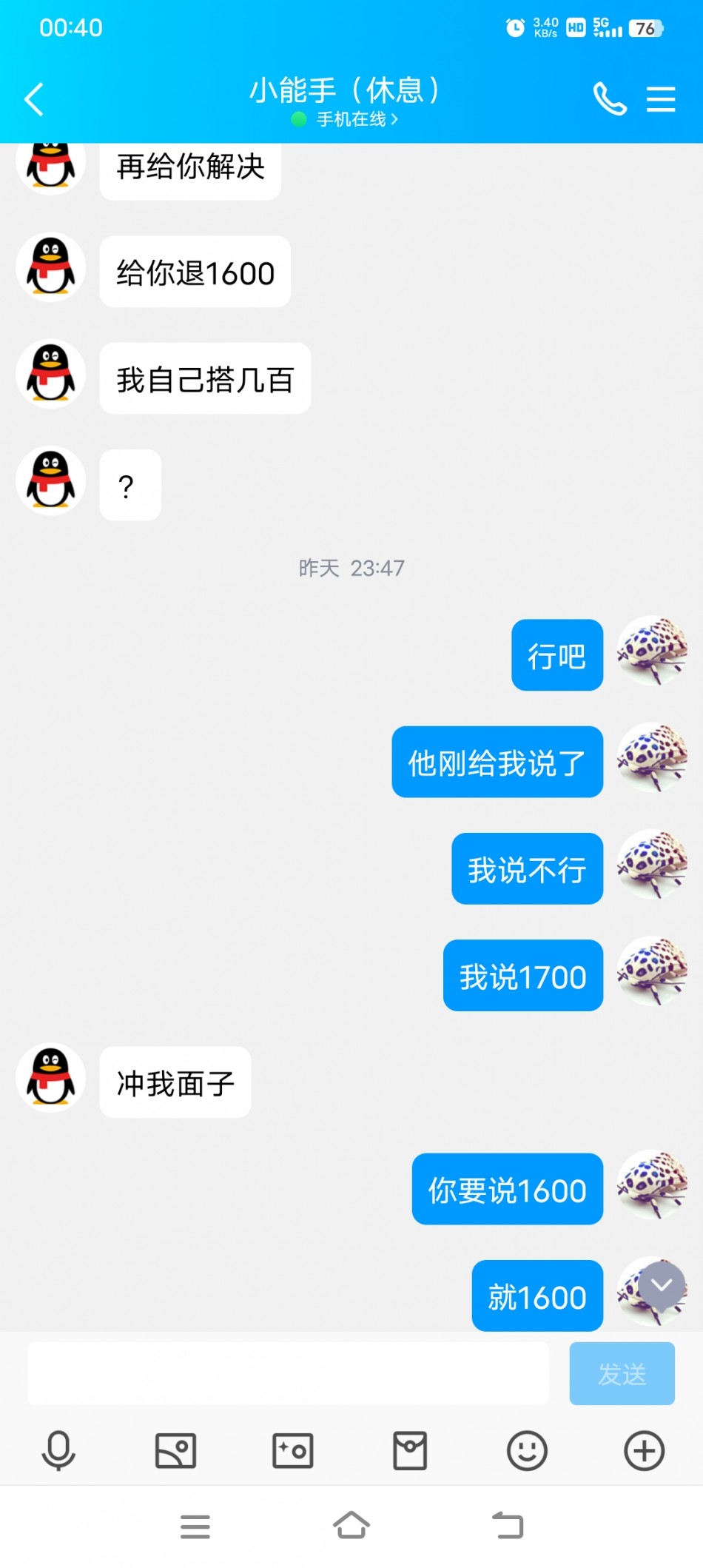Jump to the latest message
Screen dimensions: 703x1568
coord(661,1286)
